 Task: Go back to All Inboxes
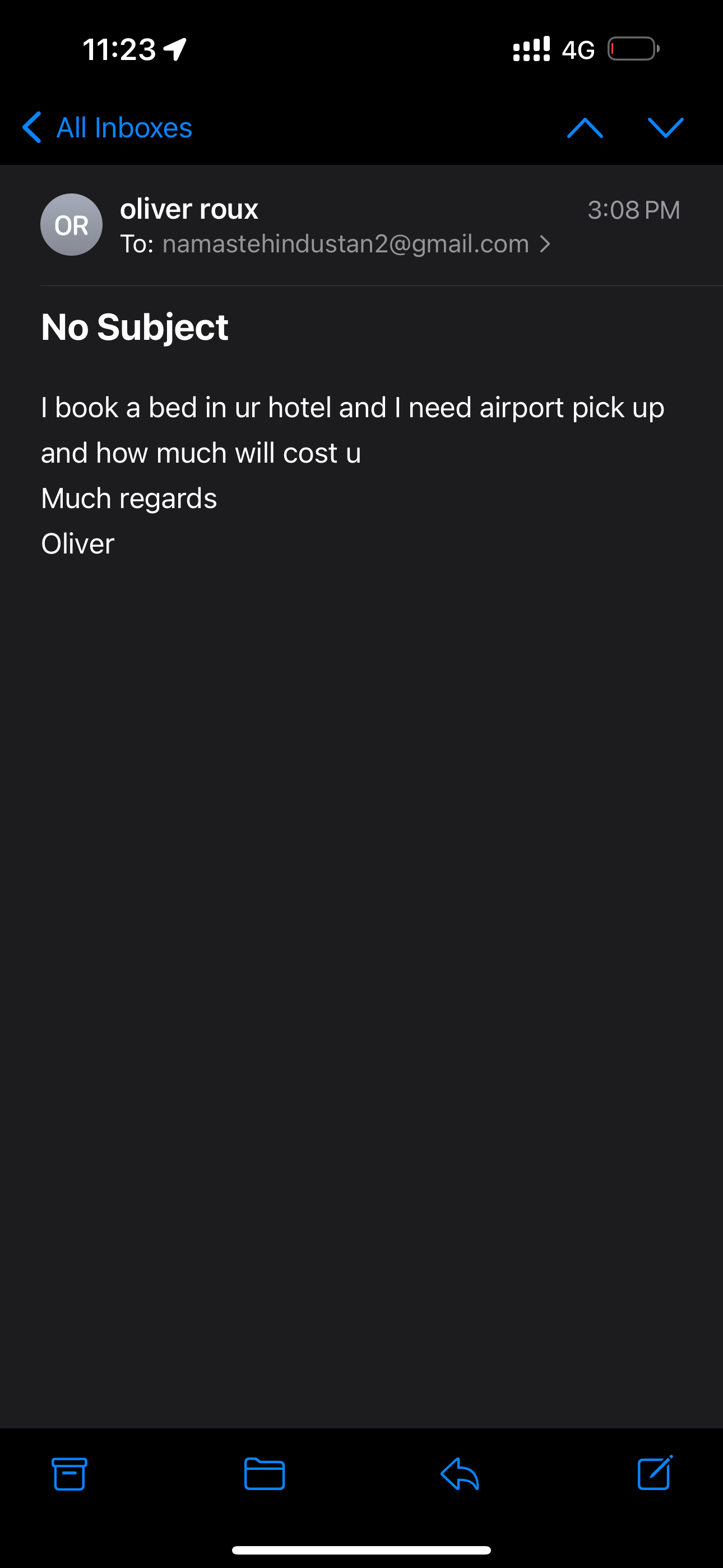coord(107,128)
